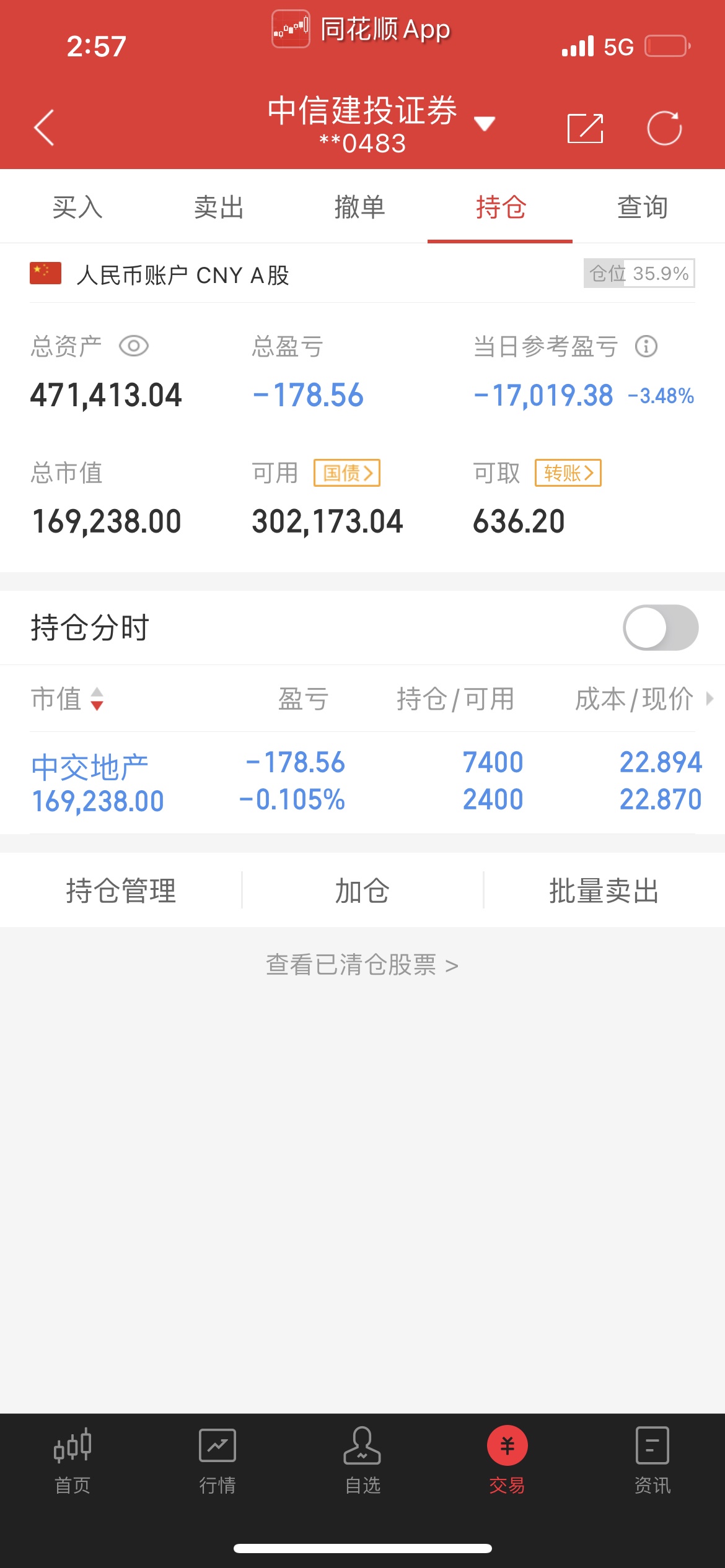Enable the 持仓分时 switch
Screen dimensions: 725x1568
pos(661,627)
